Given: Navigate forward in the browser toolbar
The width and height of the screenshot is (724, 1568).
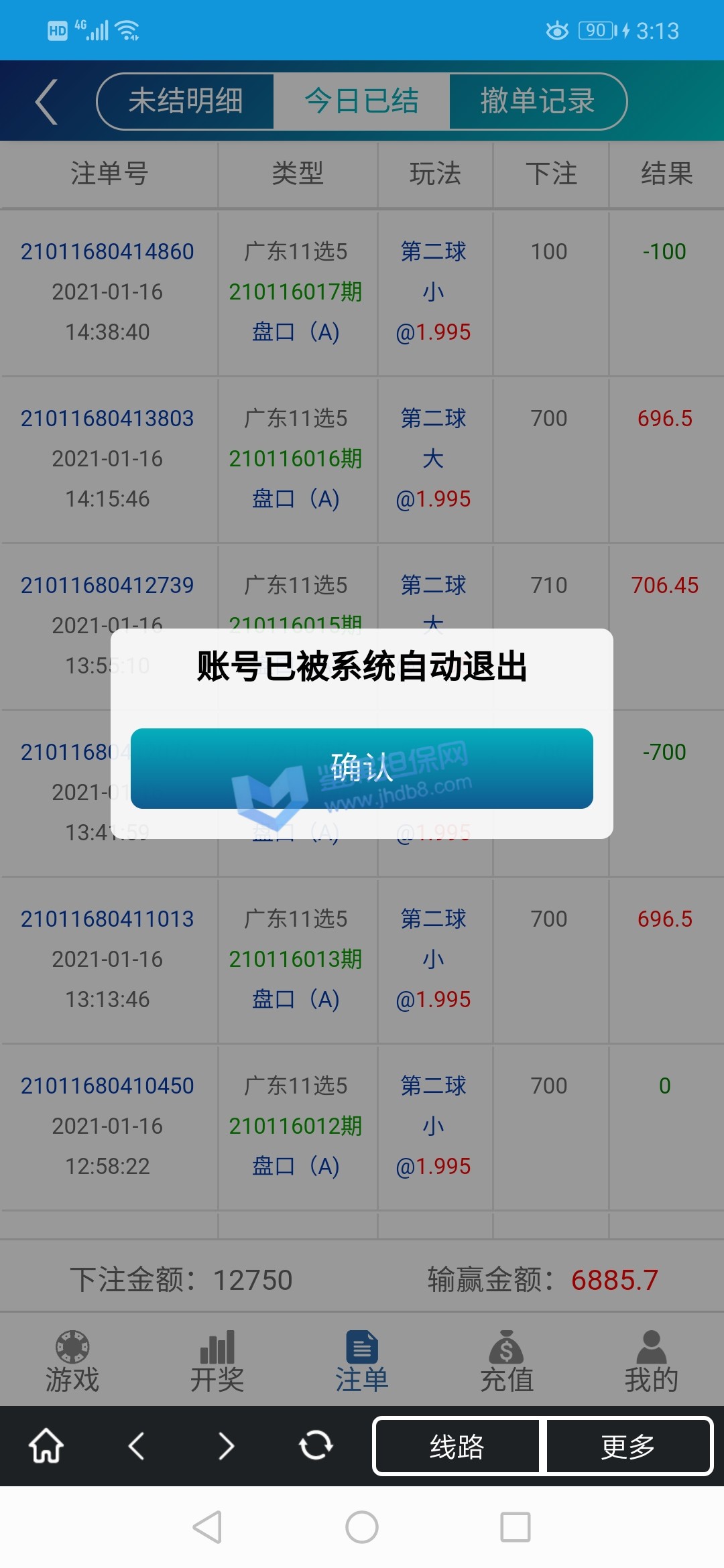Looking at the screenshot, I should click(x=227, y=1445).
